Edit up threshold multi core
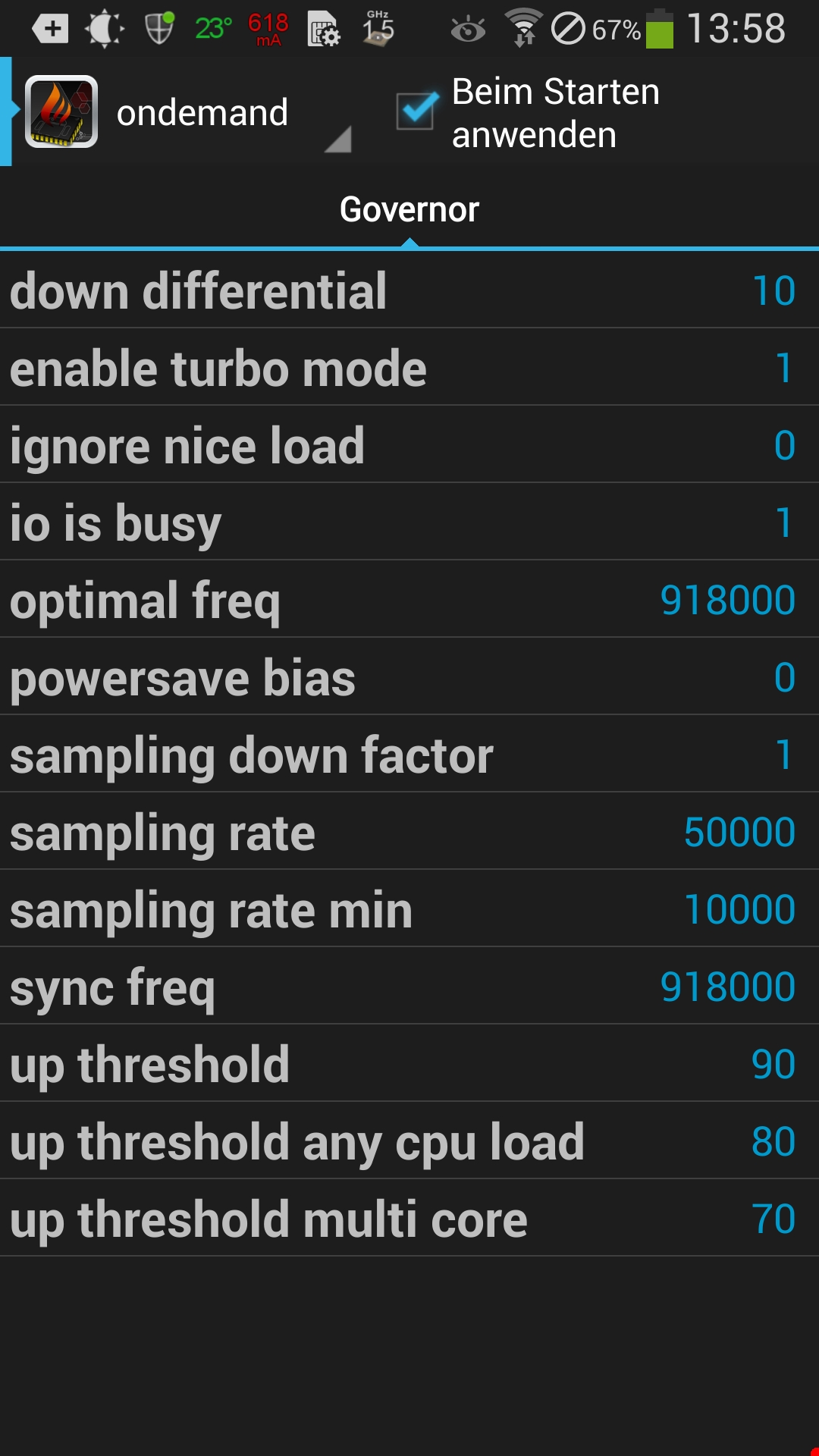The width and height of the screenshot is (819, 1456). (x=409, y=1219)
